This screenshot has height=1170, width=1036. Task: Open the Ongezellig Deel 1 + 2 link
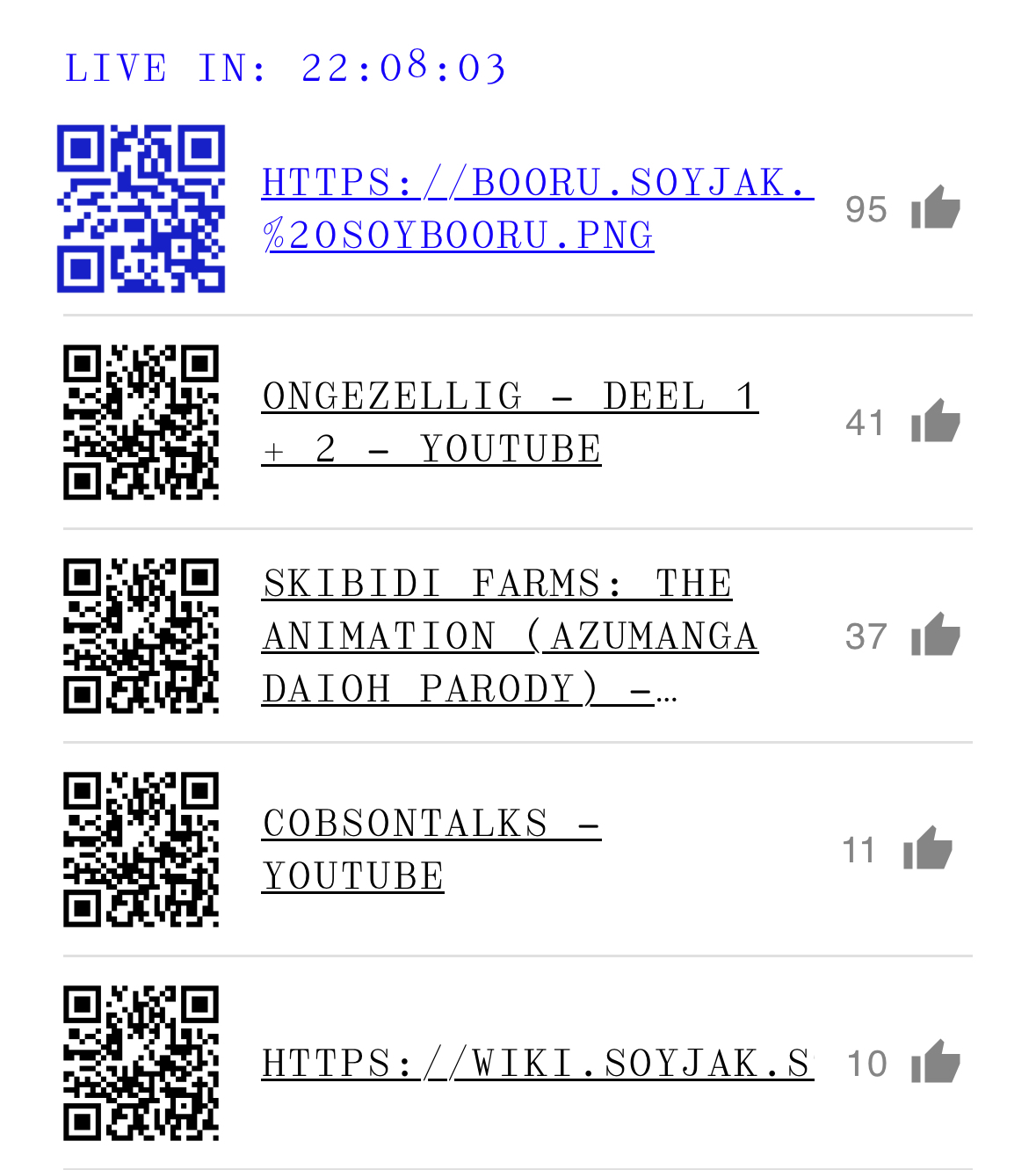tap(510, 422)
